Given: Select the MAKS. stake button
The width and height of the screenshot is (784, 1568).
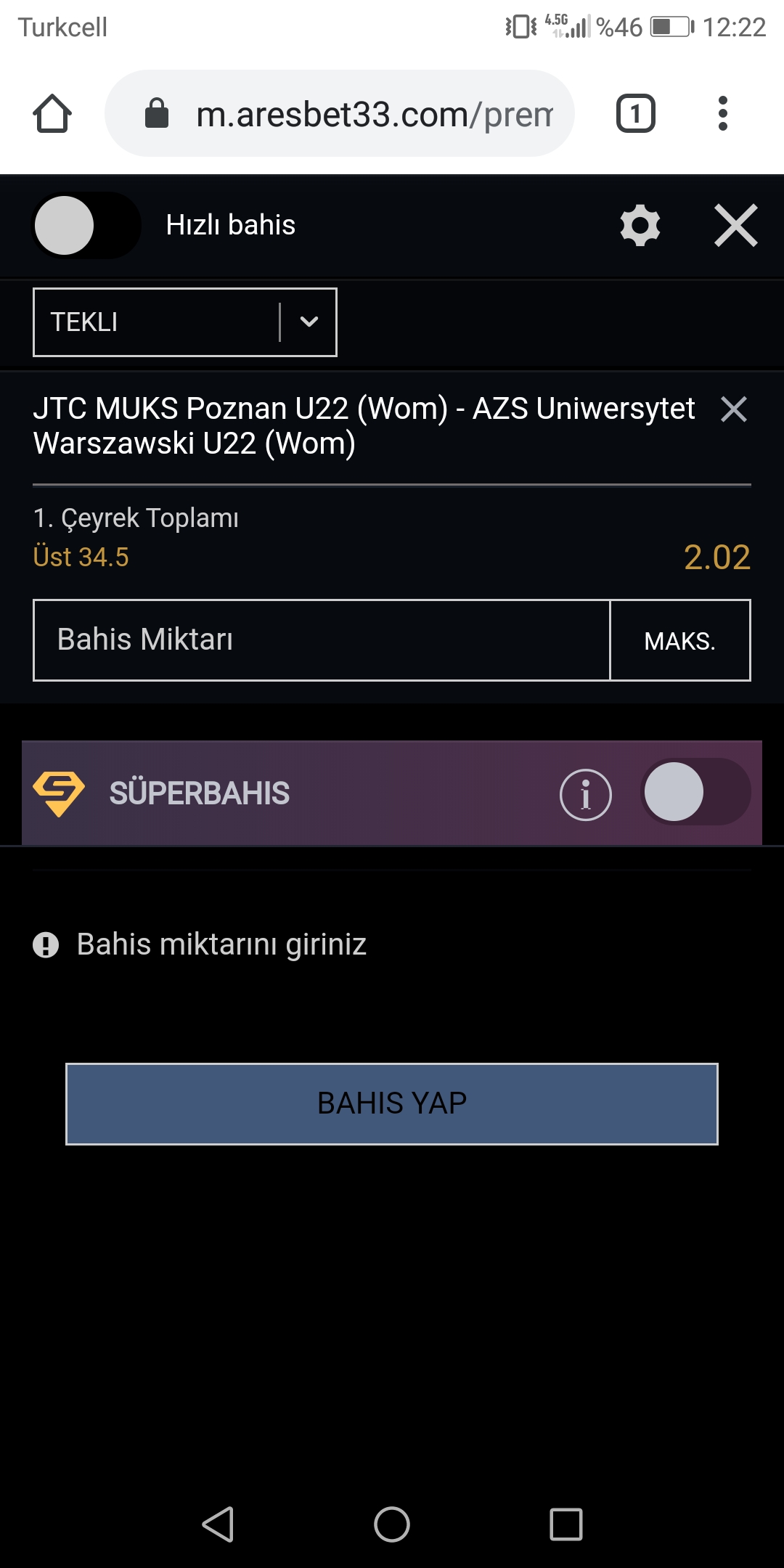Looking at the screenshot, I should click(680, 640).
